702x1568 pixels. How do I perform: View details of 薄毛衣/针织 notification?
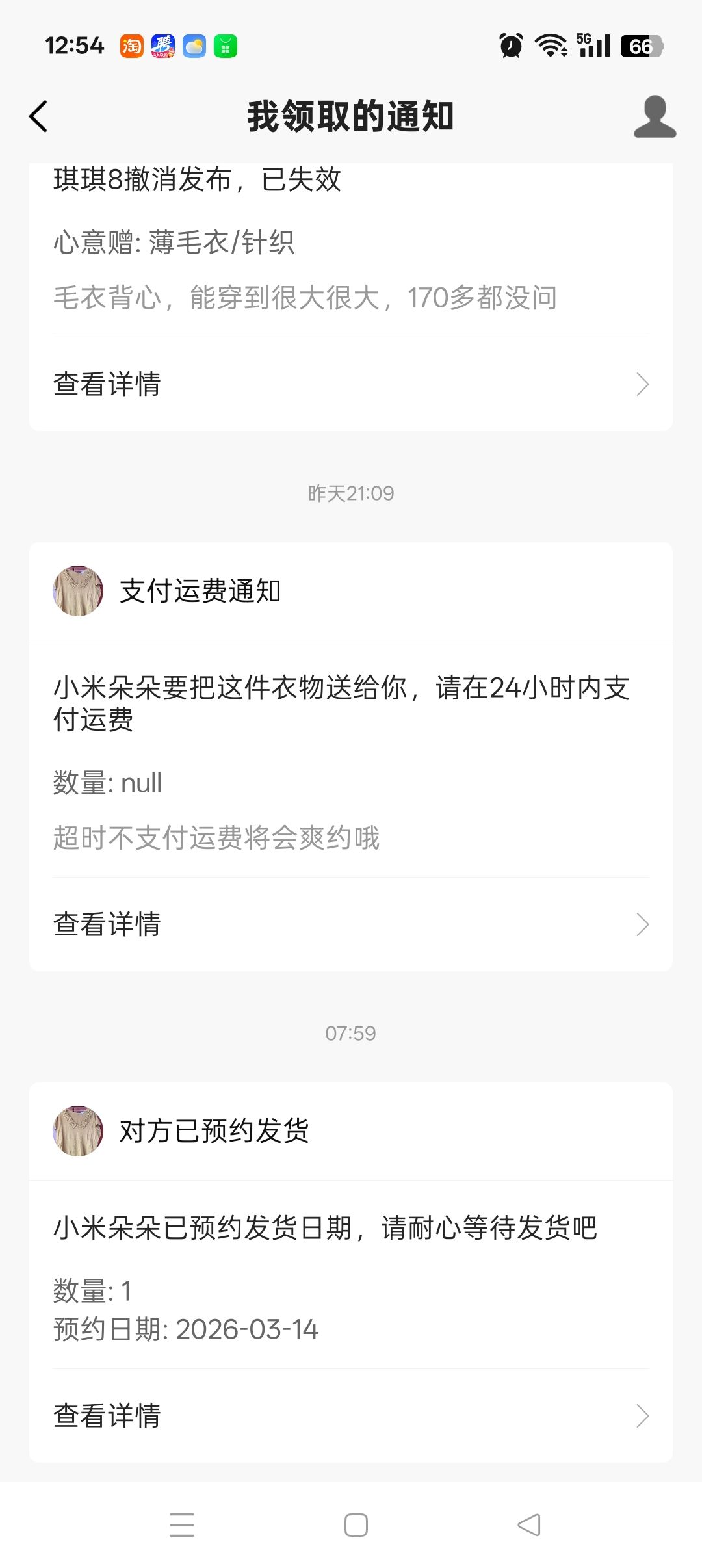[351, 384]
